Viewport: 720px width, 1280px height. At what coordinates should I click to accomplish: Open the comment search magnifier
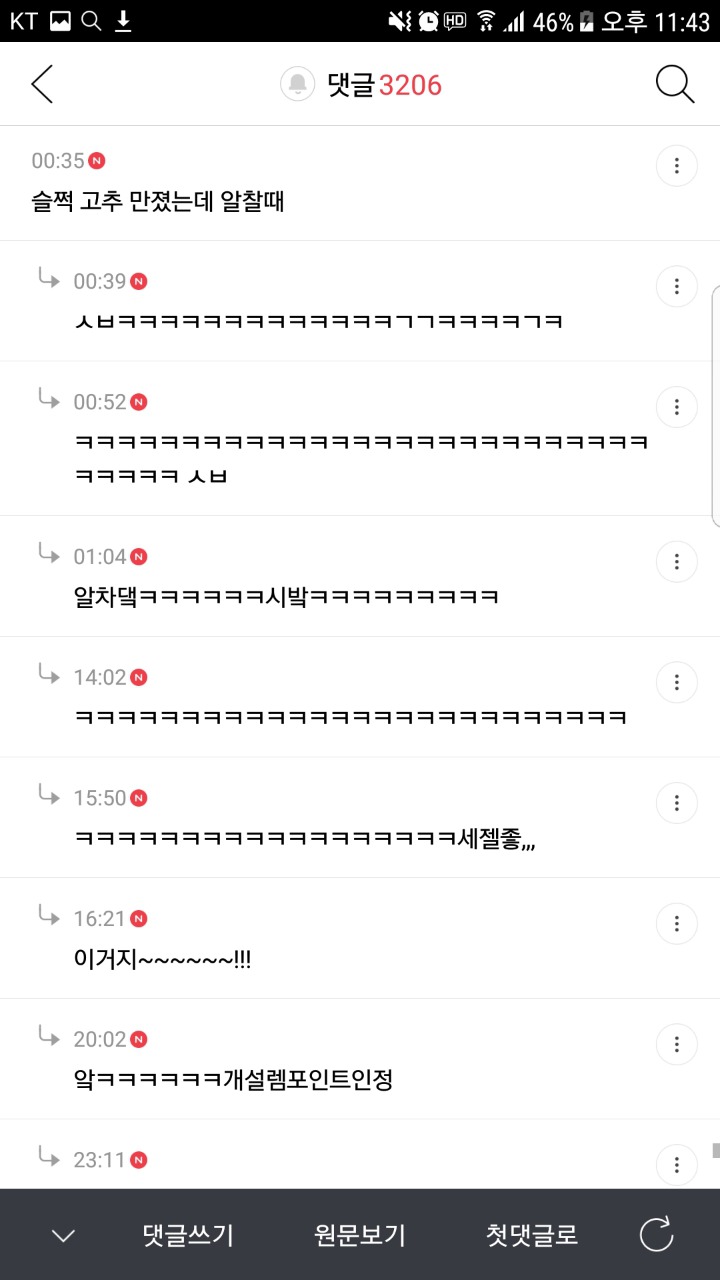tap(675, 85)
